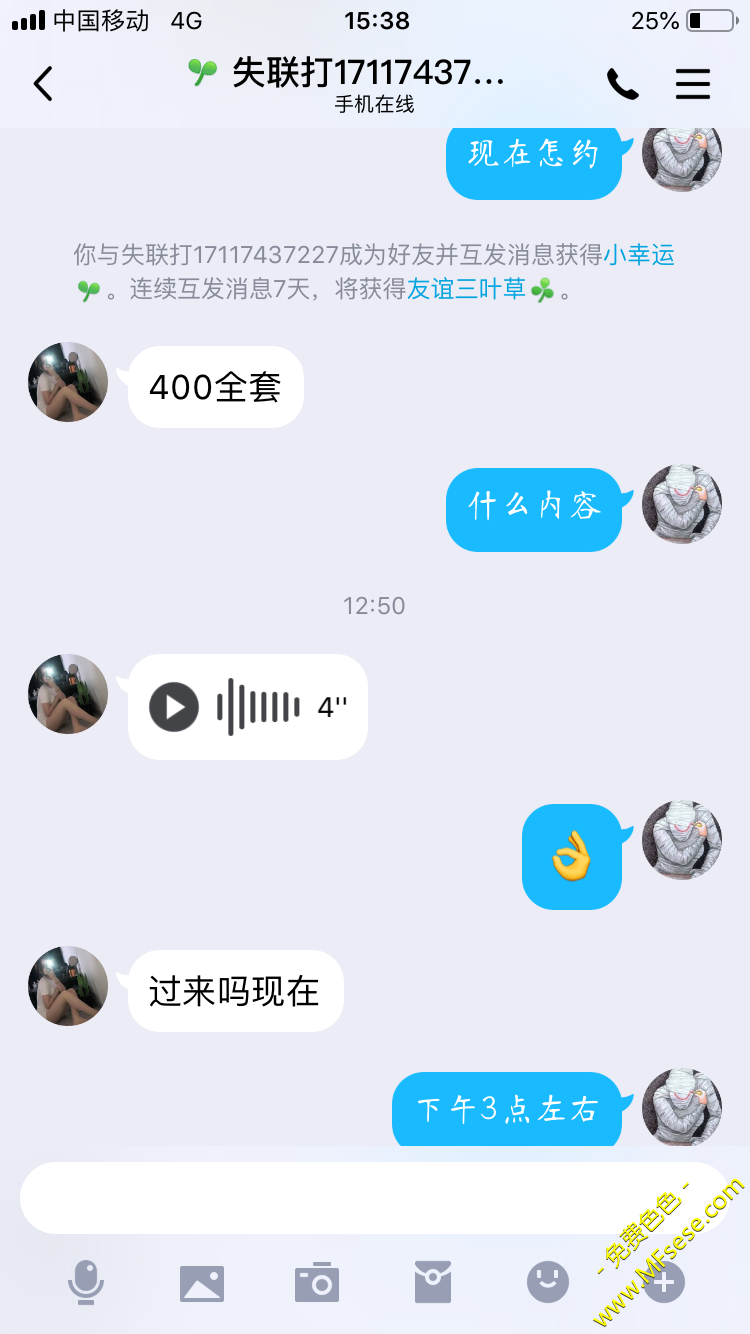Open the emoji panel
This screenshot has height=1334, width=750.
point(548,1282)
